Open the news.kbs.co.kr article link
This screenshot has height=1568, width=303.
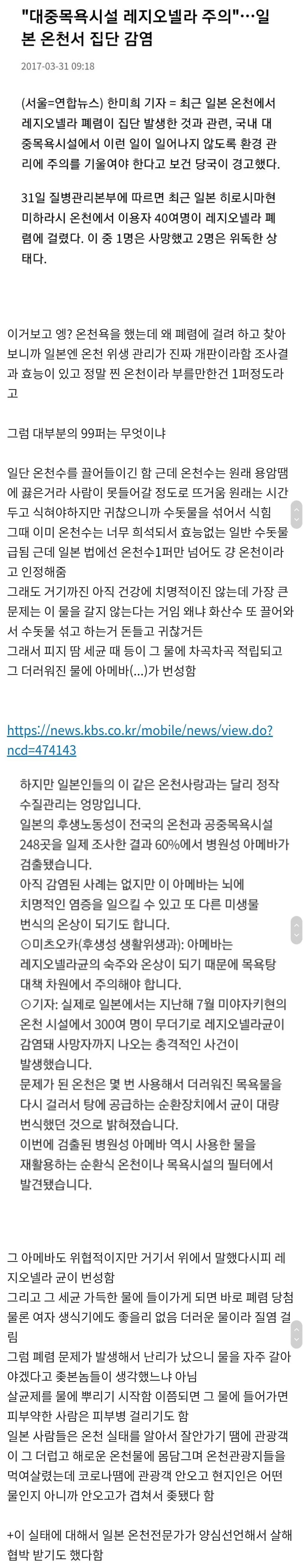pos(139,730)
